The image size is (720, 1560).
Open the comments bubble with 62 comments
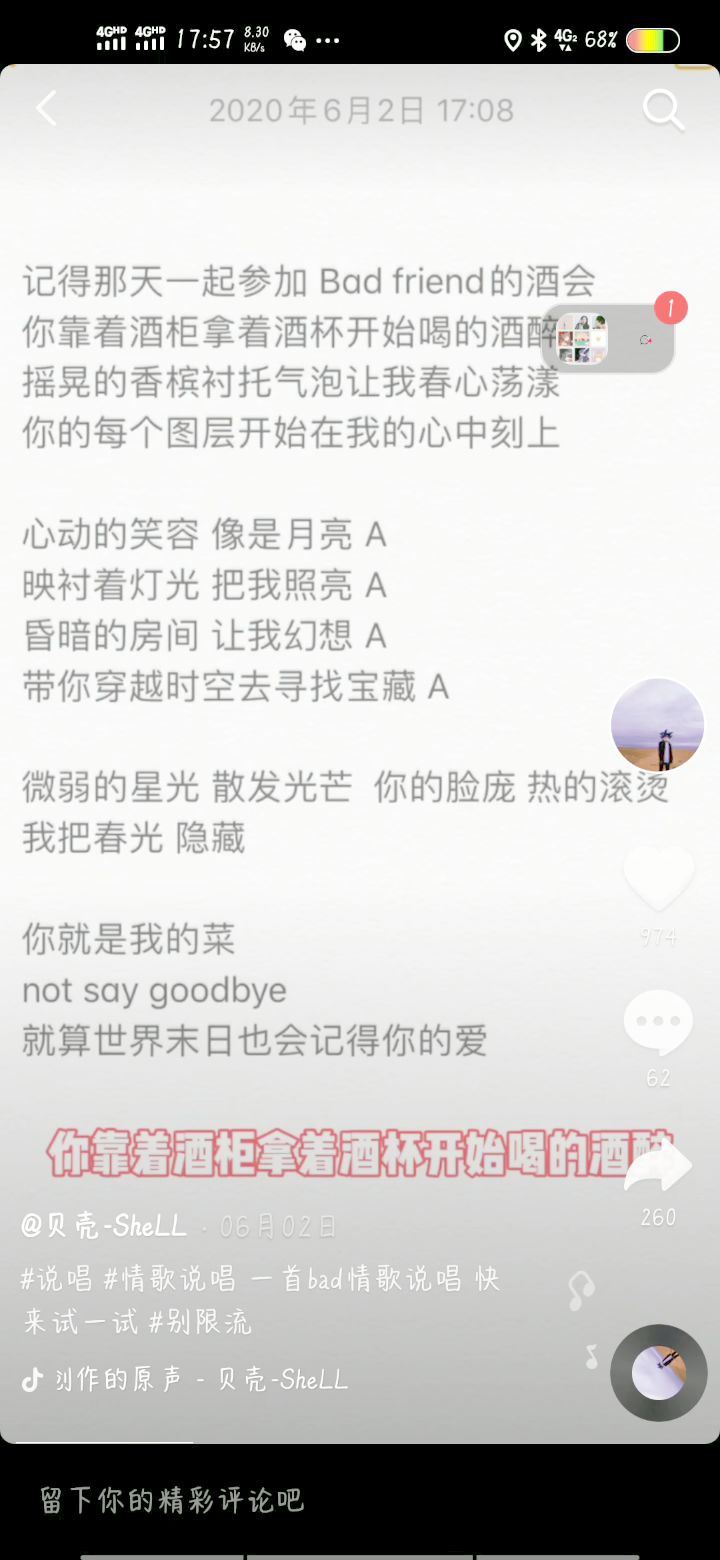(658, 1022)
